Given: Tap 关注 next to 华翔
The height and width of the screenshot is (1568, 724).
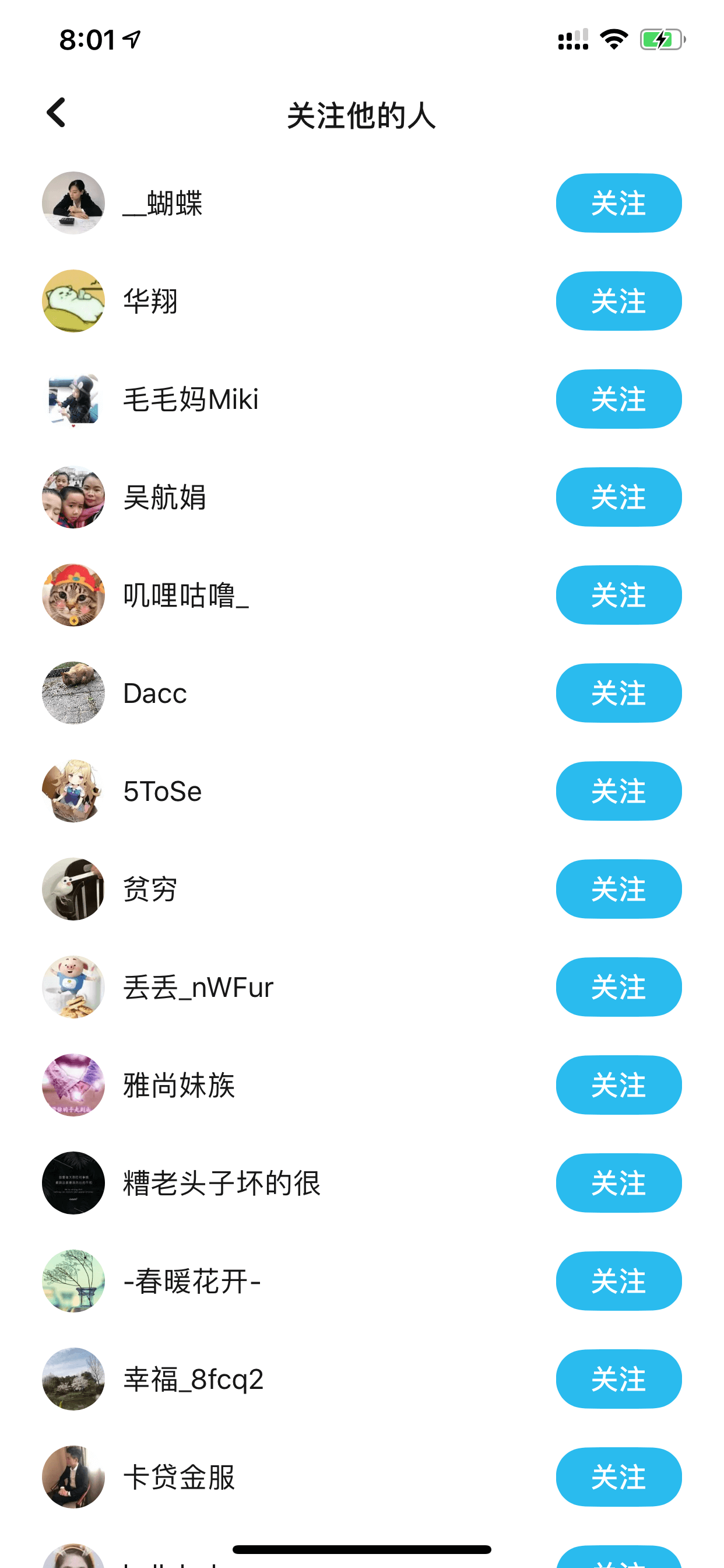Looking at the screenshot, I should (x=618, y=300).
